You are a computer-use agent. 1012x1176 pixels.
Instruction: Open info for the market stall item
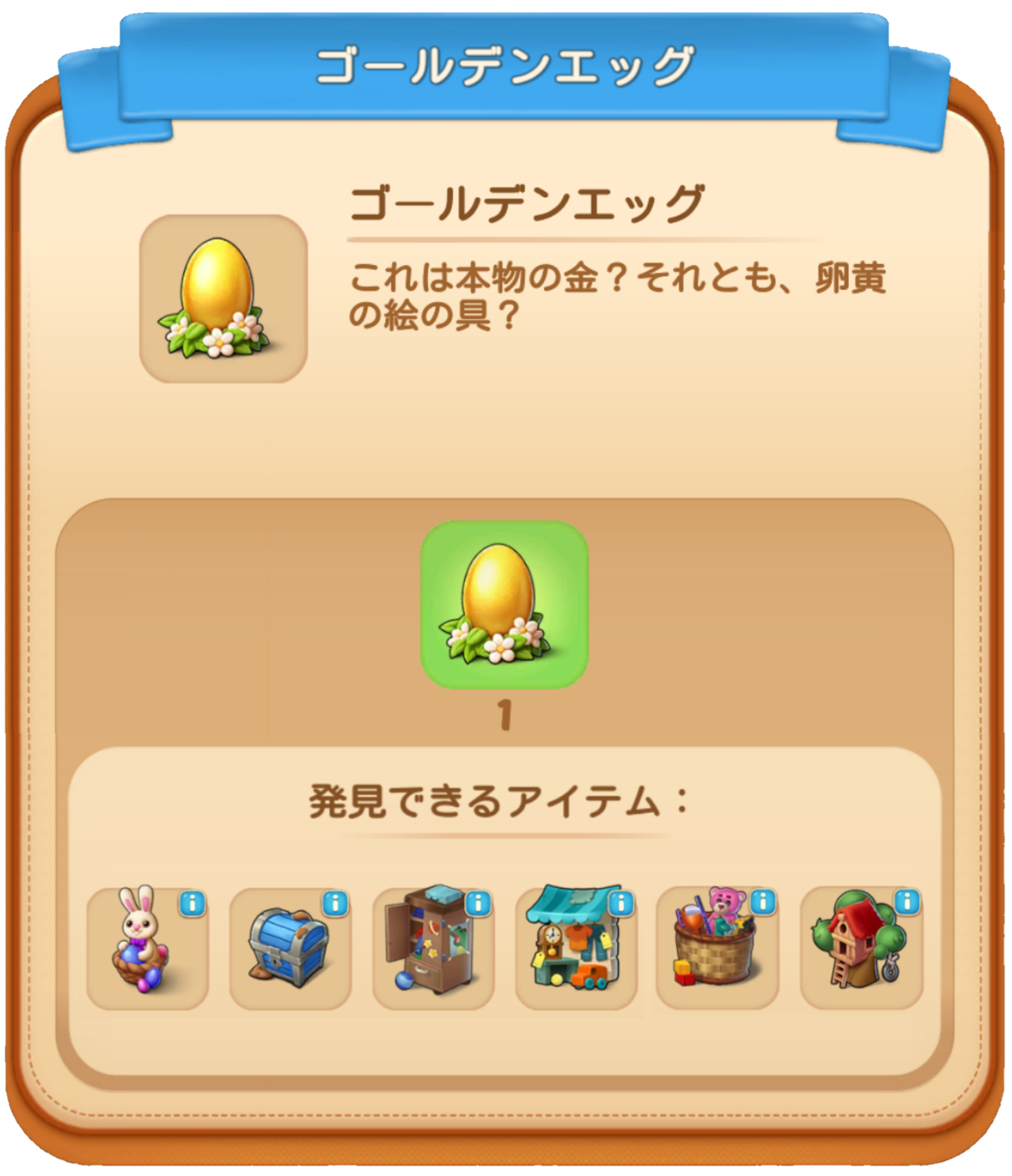click(x=622, y=902)
